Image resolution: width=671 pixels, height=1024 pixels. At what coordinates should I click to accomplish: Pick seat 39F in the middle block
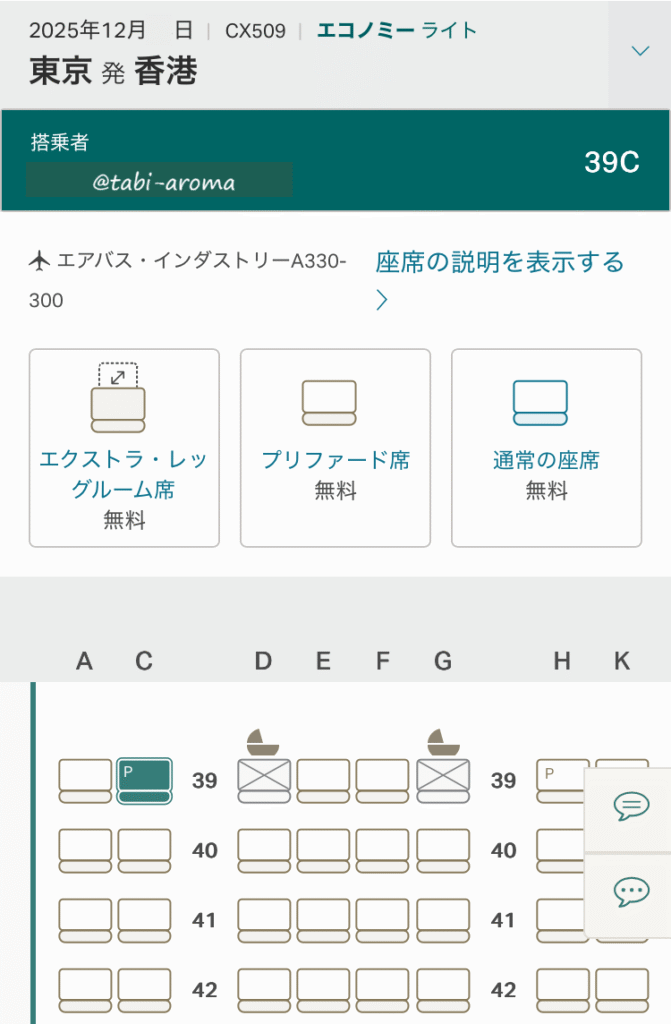tap(382, 780)
